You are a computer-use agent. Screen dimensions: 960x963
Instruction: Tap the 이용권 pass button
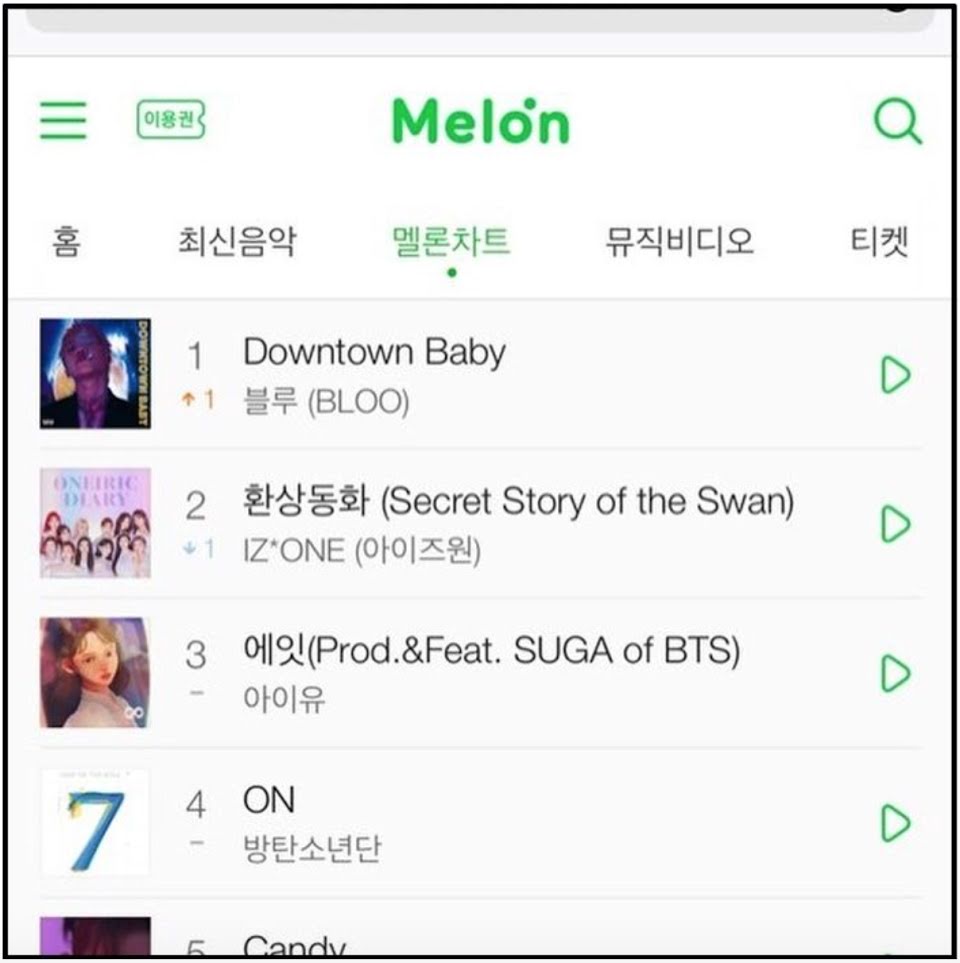click(x=171, y=122)
